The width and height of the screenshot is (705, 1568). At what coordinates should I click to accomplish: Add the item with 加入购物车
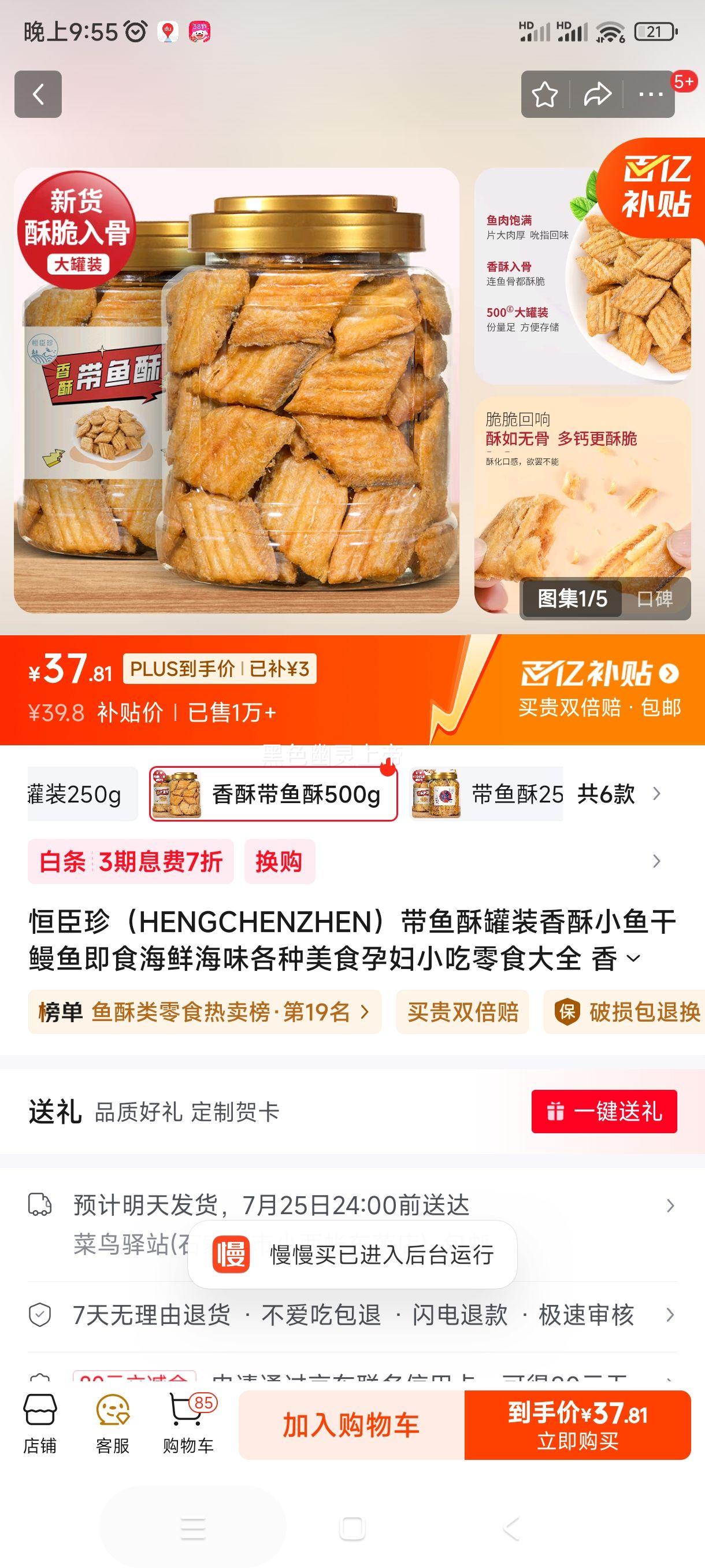coord(351,1425)
